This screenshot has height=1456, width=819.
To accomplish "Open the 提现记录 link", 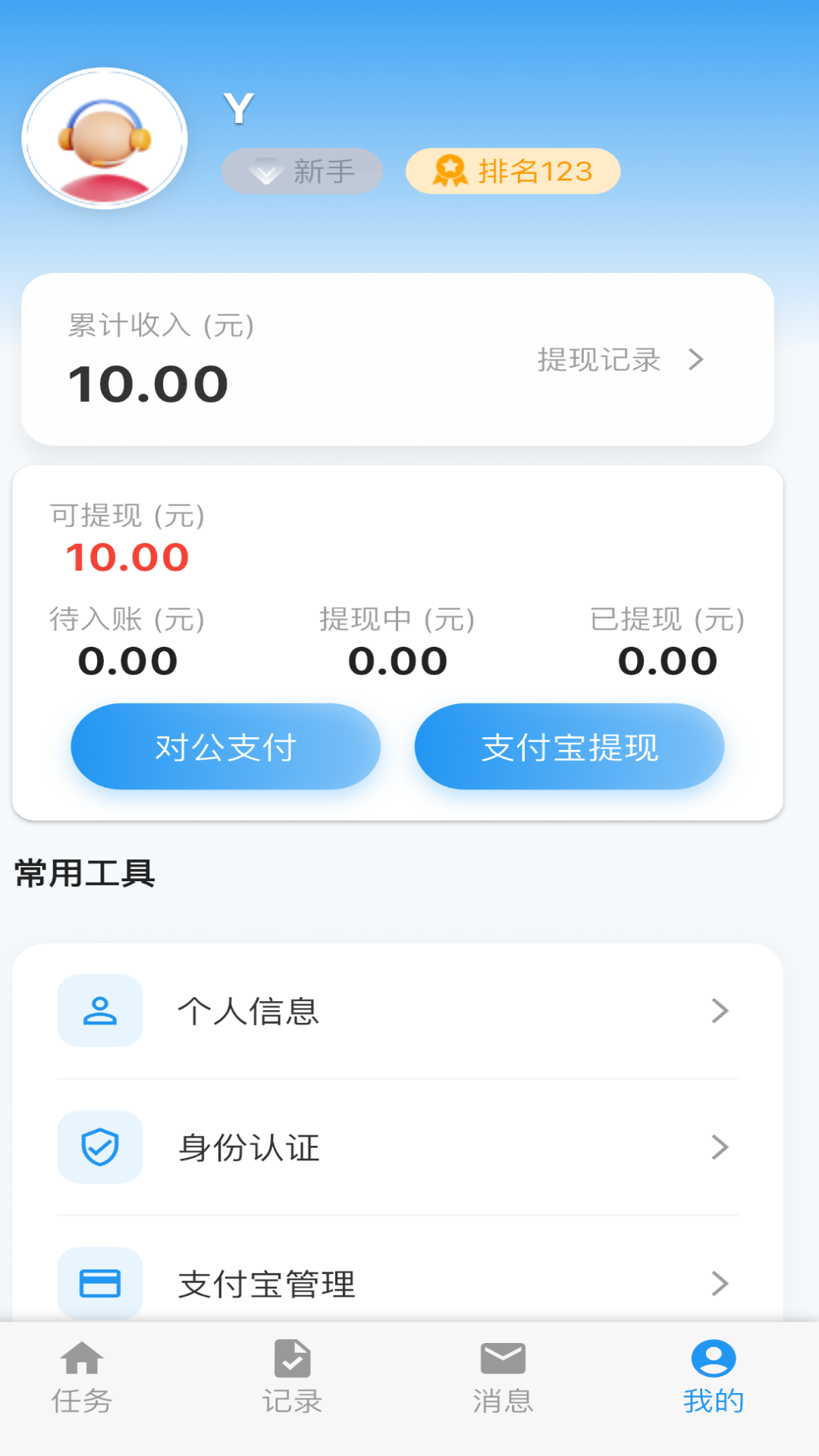I will (x=599, y=362).
